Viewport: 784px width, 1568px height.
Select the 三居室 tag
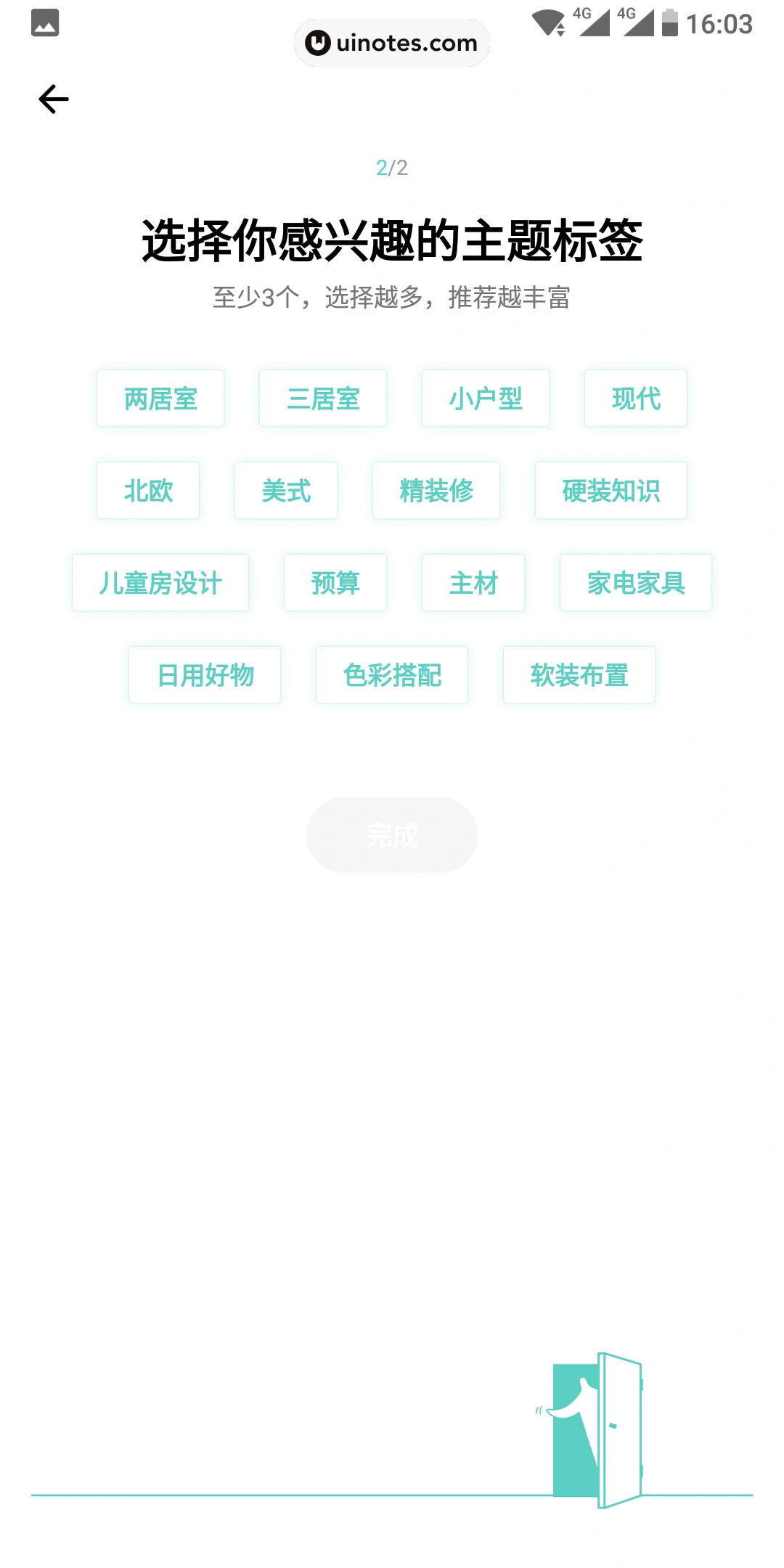322,398
